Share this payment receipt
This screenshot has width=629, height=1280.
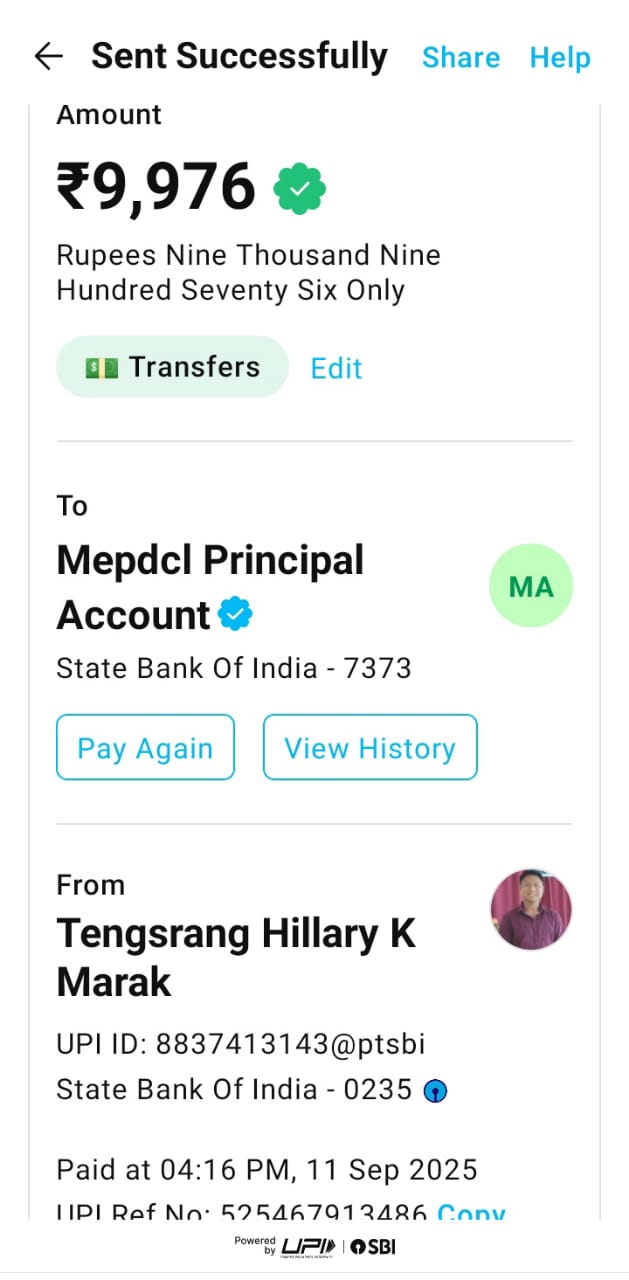click(460, 58)
